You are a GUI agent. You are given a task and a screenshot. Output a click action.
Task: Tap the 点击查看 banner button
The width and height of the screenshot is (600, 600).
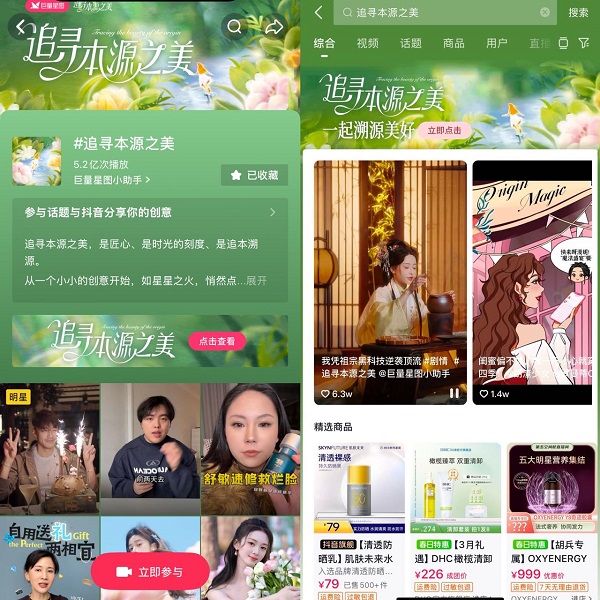click(217, 341)
